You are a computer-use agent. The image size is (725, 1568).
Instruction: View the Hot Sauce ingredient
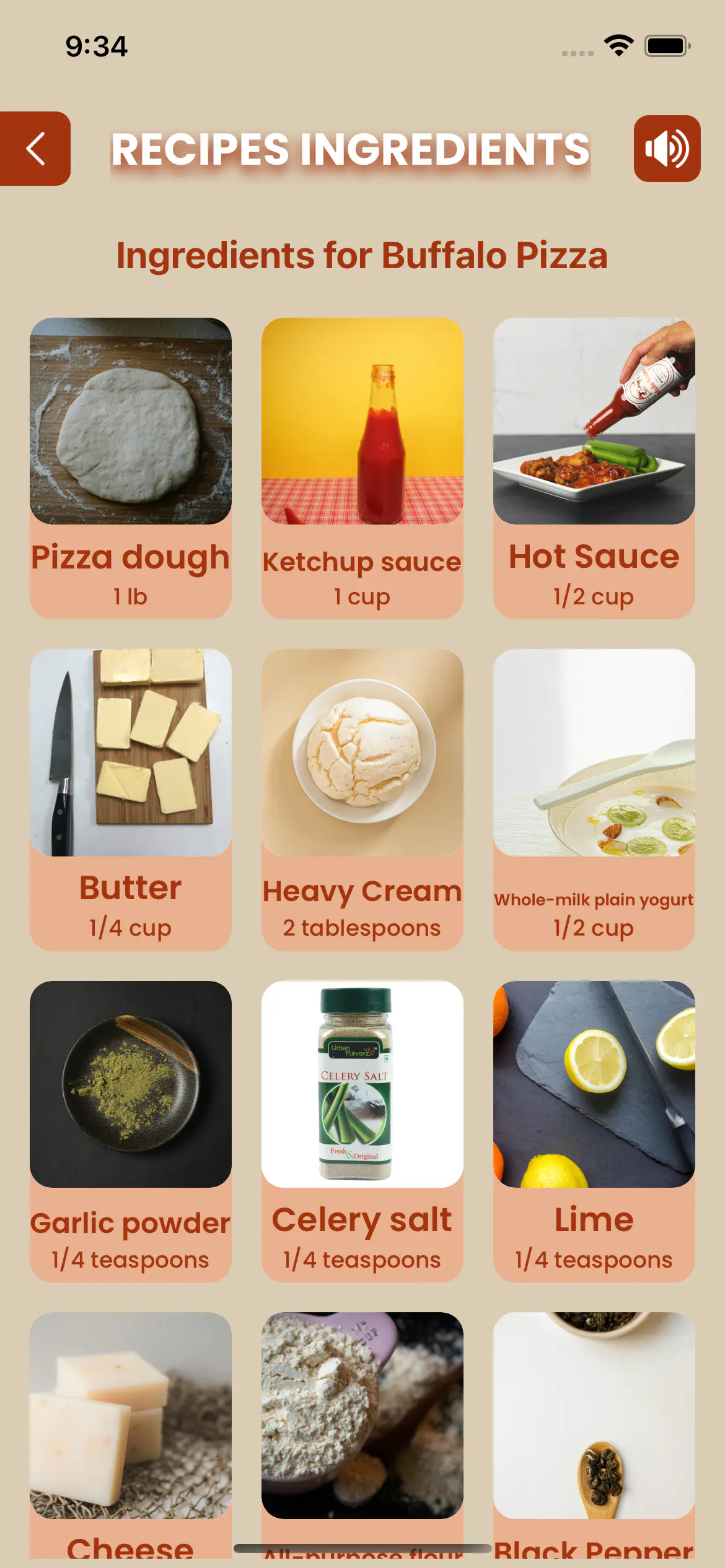click(594, 468)
